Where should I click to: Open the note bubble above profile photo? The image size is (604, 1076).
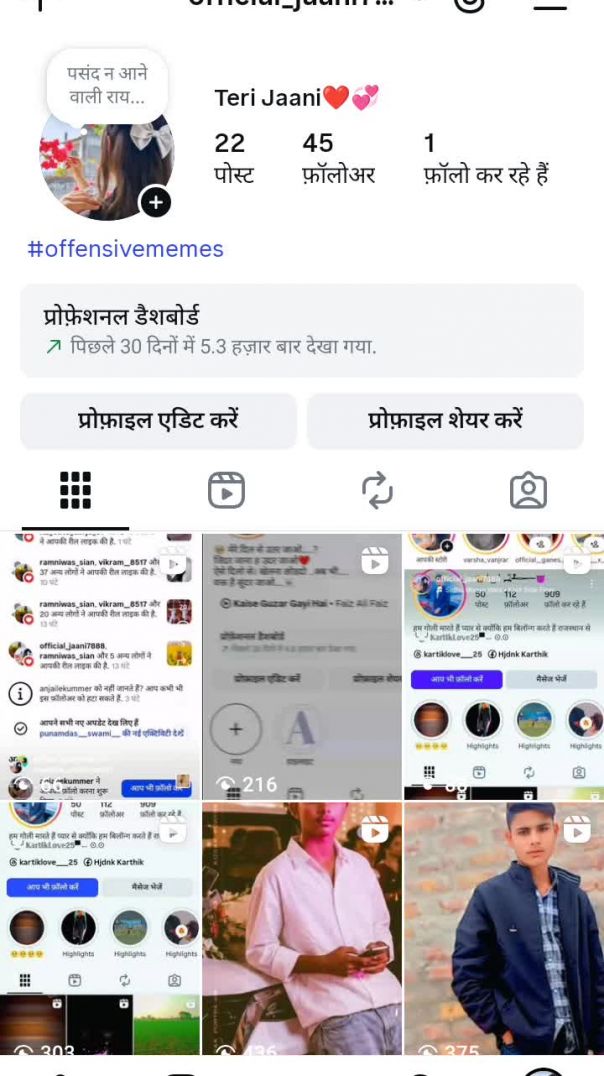(106, 86)
